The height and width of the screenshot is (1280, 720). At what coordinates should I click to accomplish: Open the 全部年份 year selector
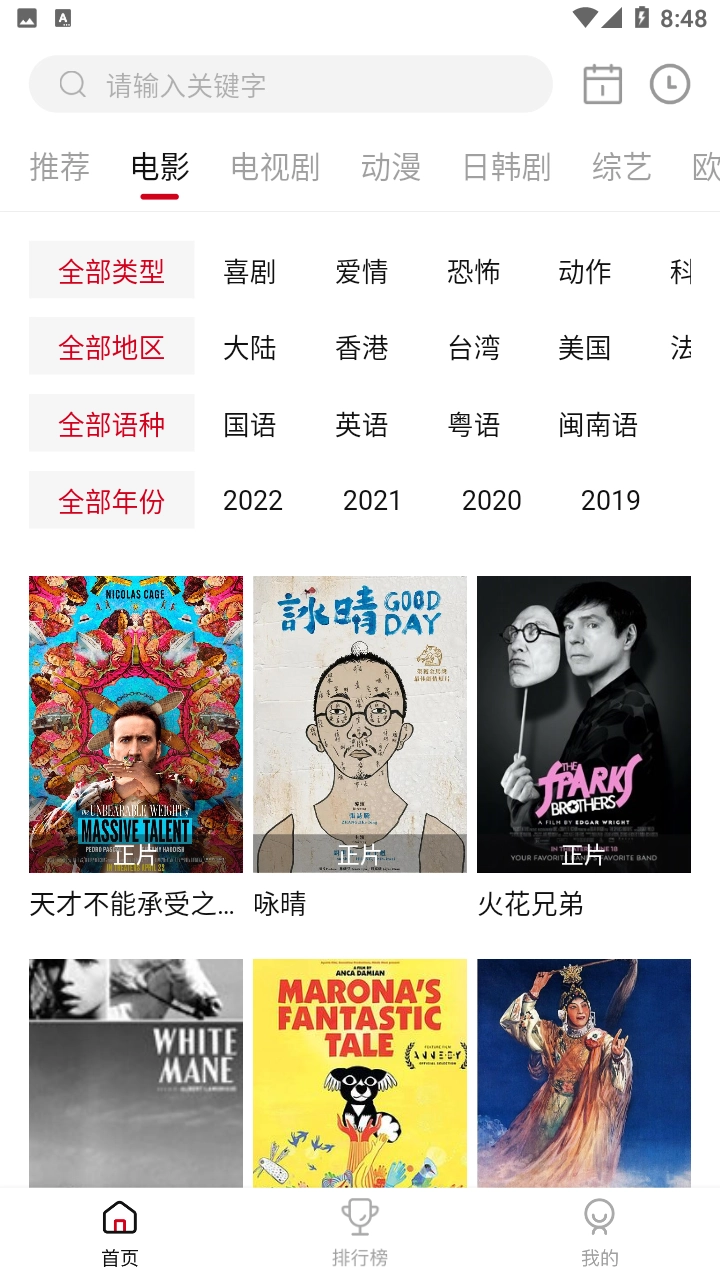pos(111,500)
